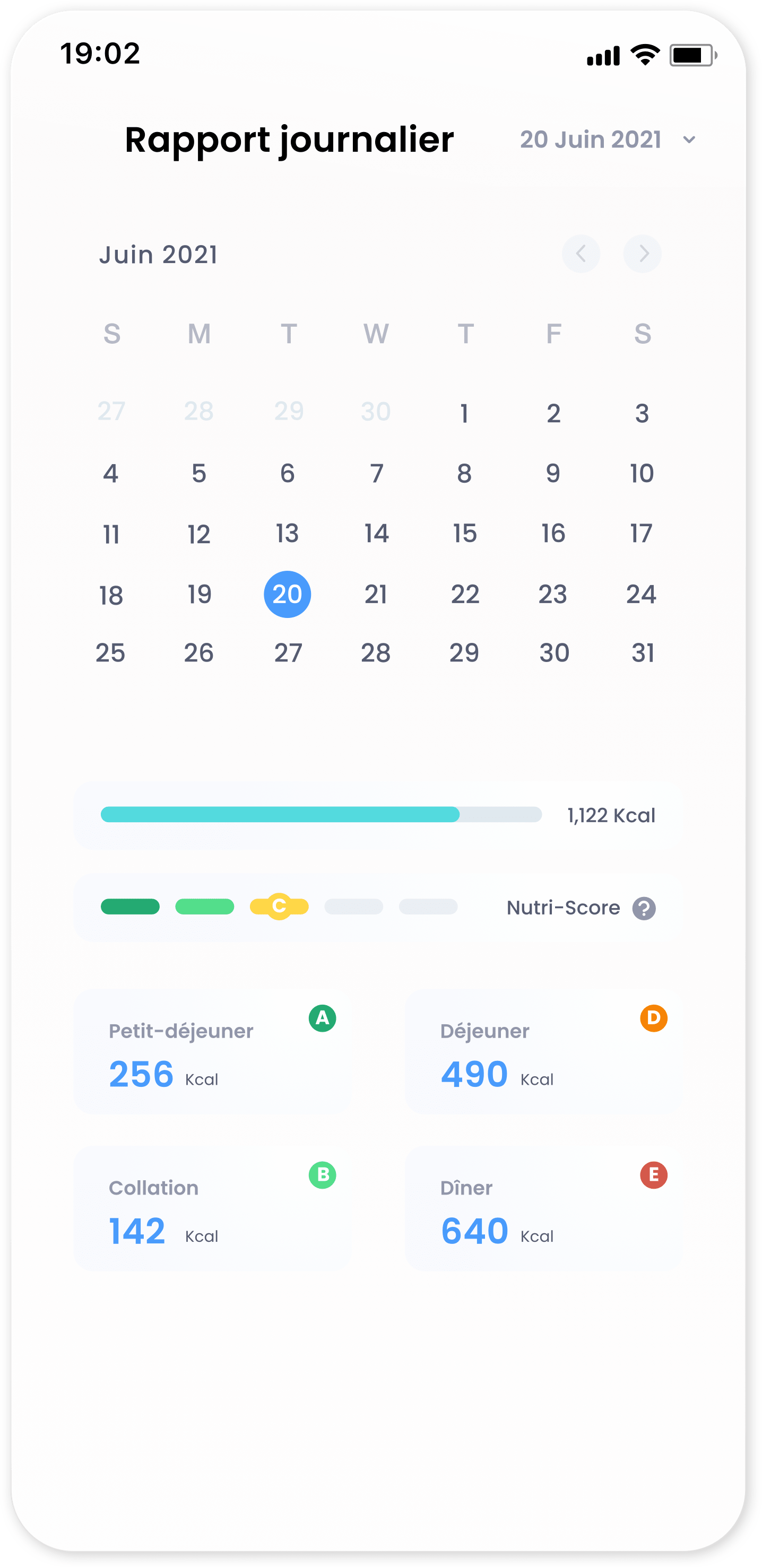The height and width of the screenshot is (1568, 762).
Task: Choose day 19 in the calendar
Action: 199,594
